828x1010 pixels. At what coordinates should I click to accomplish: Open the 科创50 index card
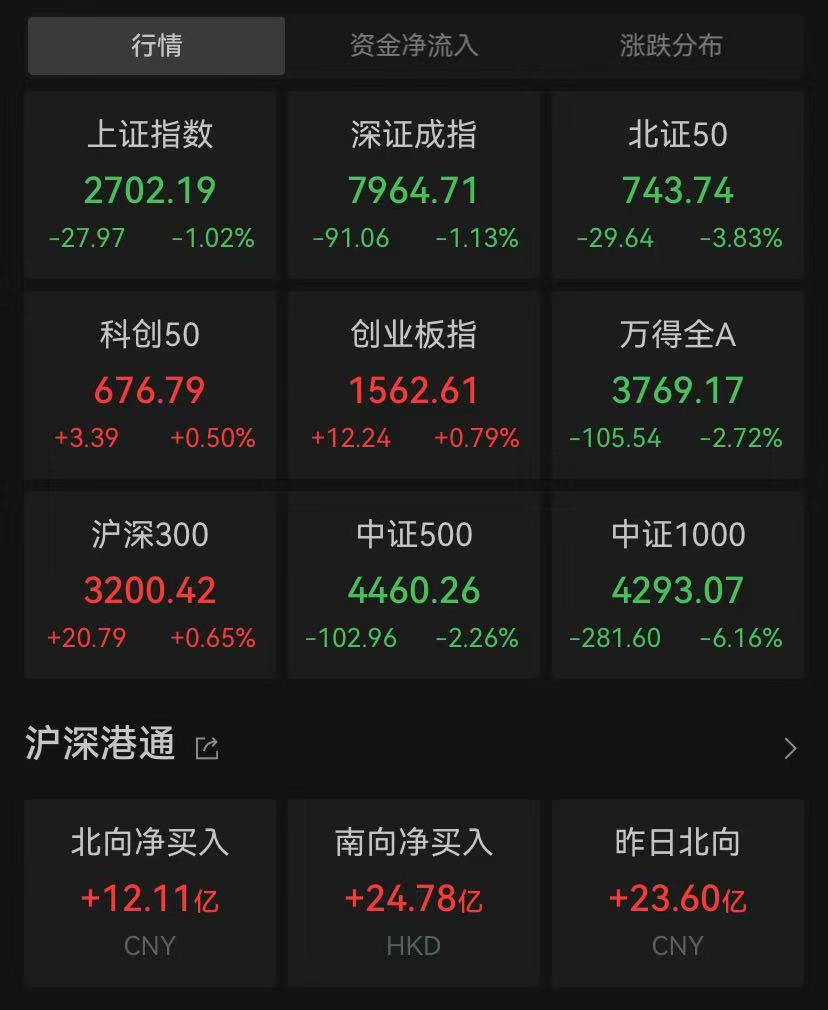150,385
